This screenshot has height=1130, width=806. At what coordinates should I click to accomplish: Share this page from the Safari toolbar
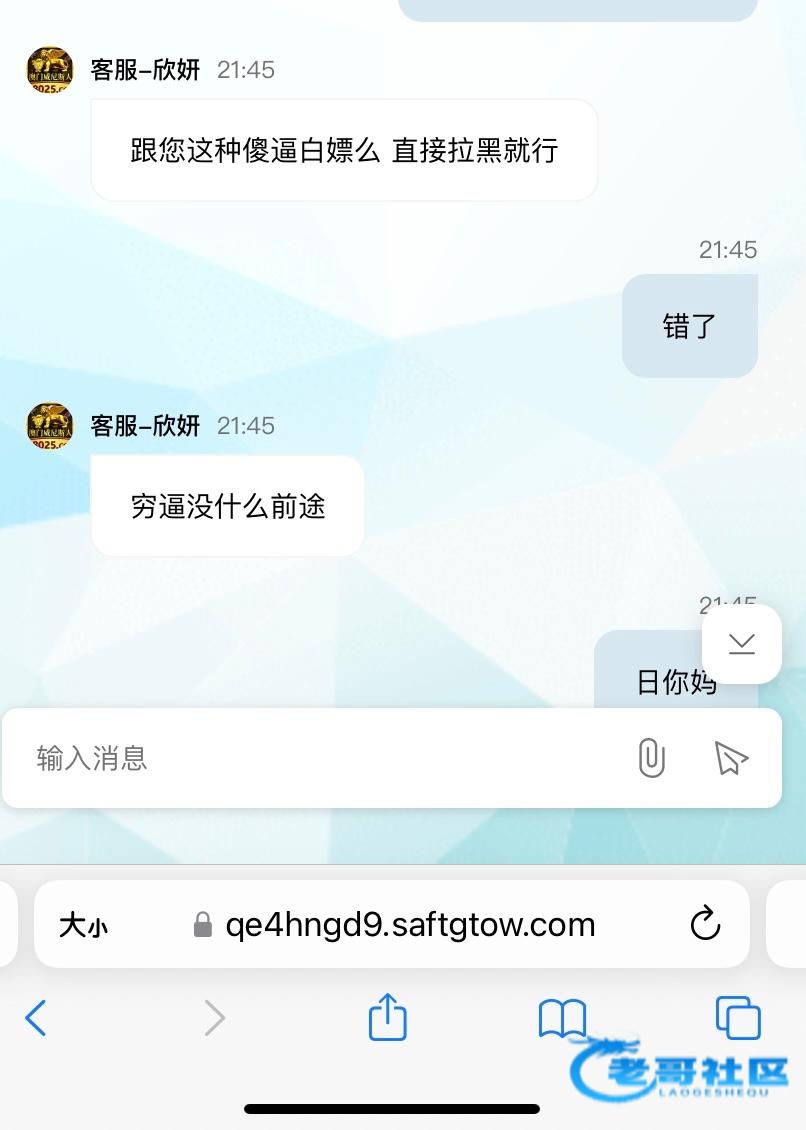(388, 1018)
